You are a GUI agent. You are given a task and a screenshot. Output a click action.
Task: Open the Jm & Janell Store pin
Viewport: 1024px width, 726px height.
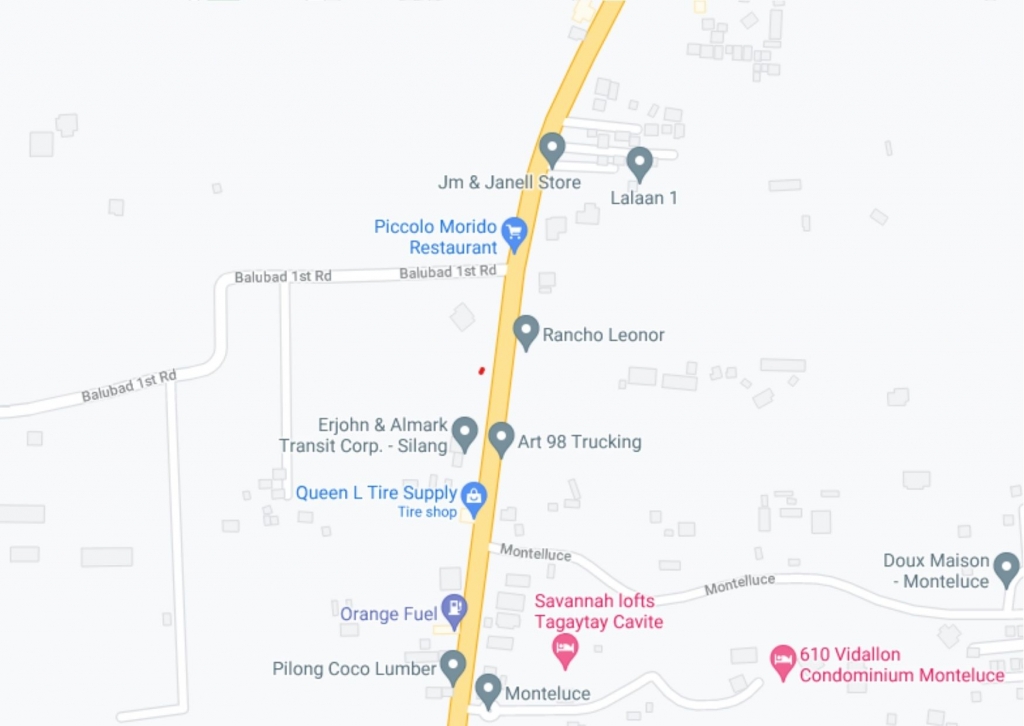coord(552,149)
